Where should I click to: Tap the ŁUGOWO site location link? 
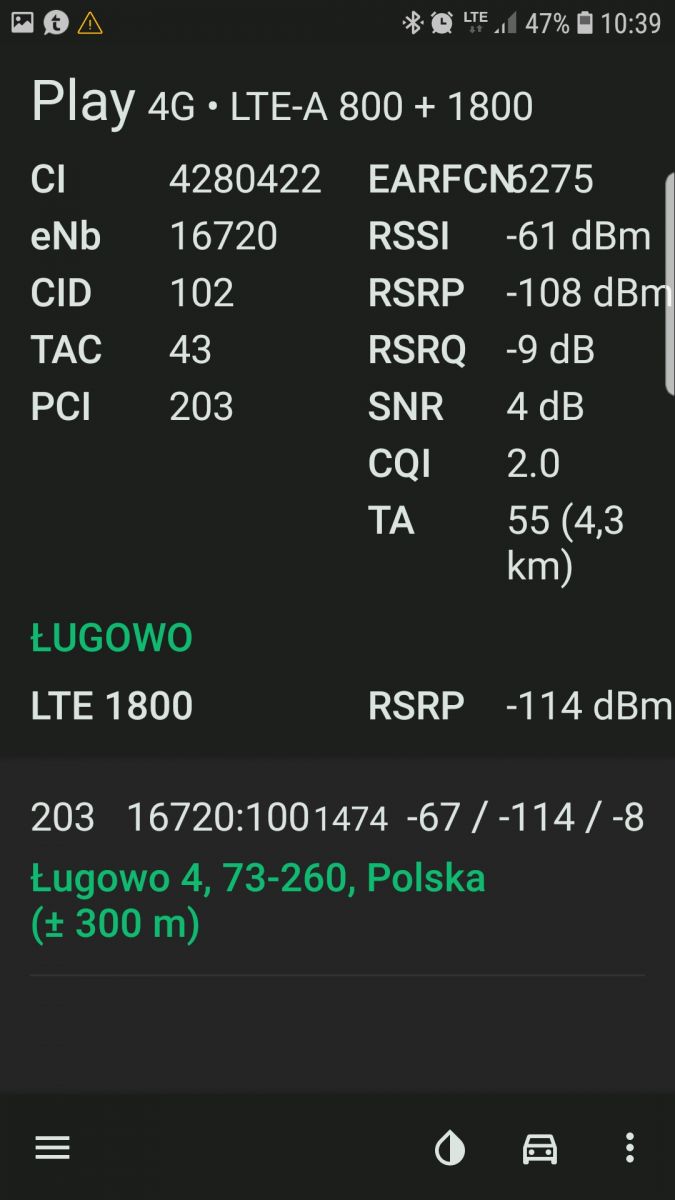click(x=111, y=638)
